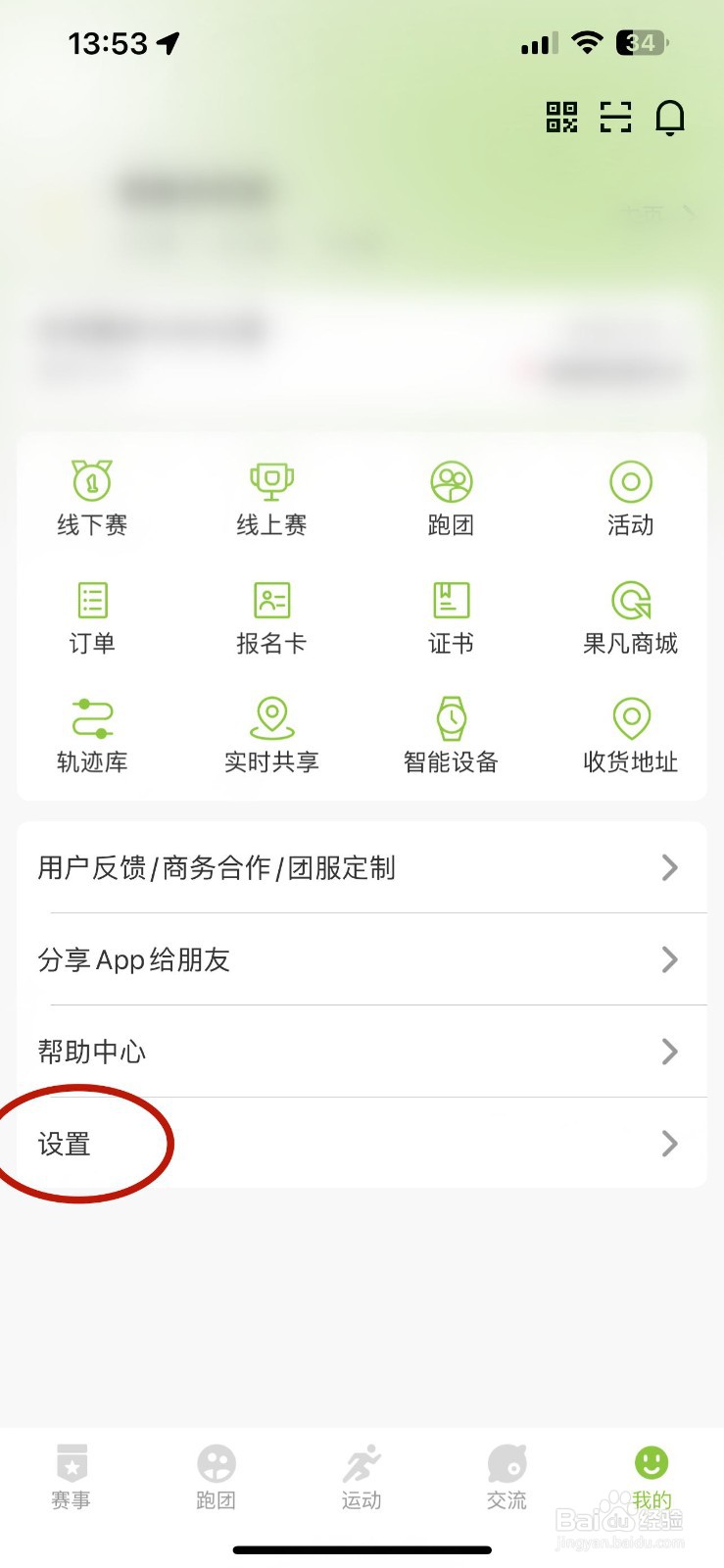This screenshot has height=1568, width=724.
Task: Open the 跑团 running group icon
Action: 451,499
